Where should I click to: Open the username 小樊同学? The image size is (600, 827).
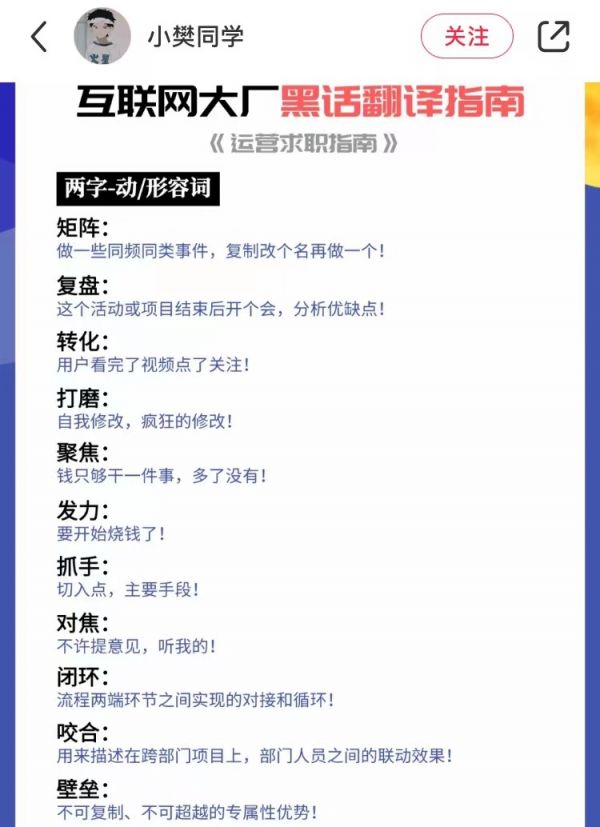(195, 37)
